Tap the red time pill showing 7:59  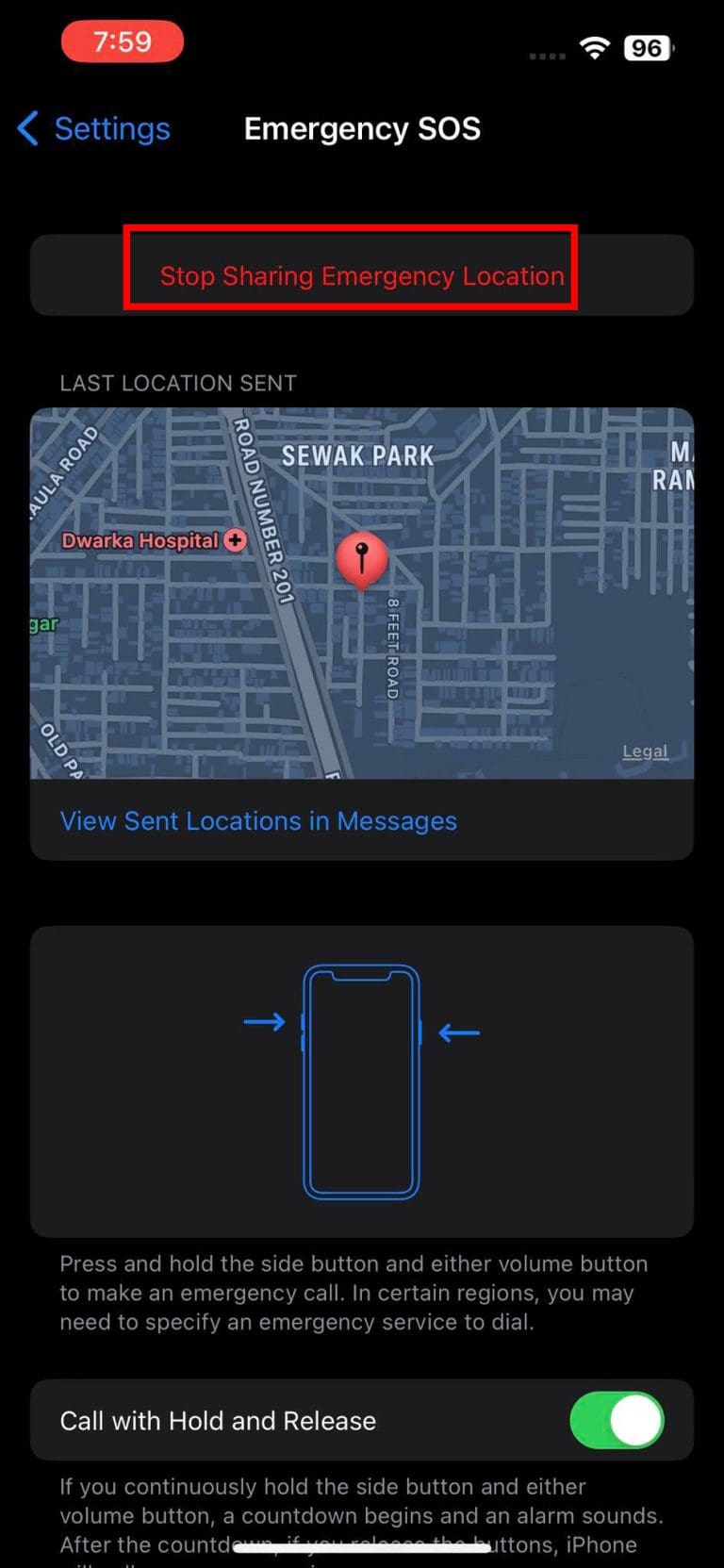click(122, 41)
